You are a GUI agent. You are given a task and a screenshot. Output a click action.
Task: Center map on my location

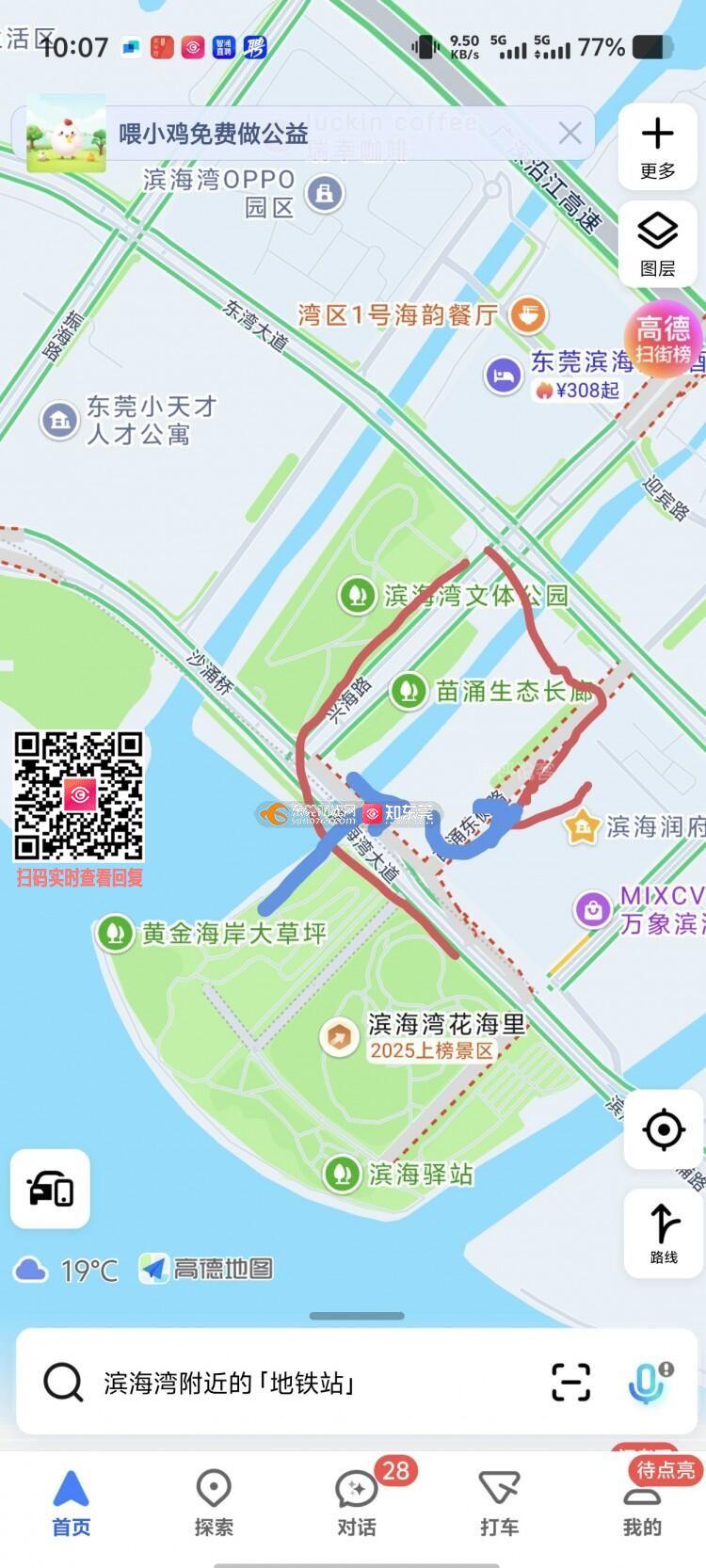pos(664,1129)
